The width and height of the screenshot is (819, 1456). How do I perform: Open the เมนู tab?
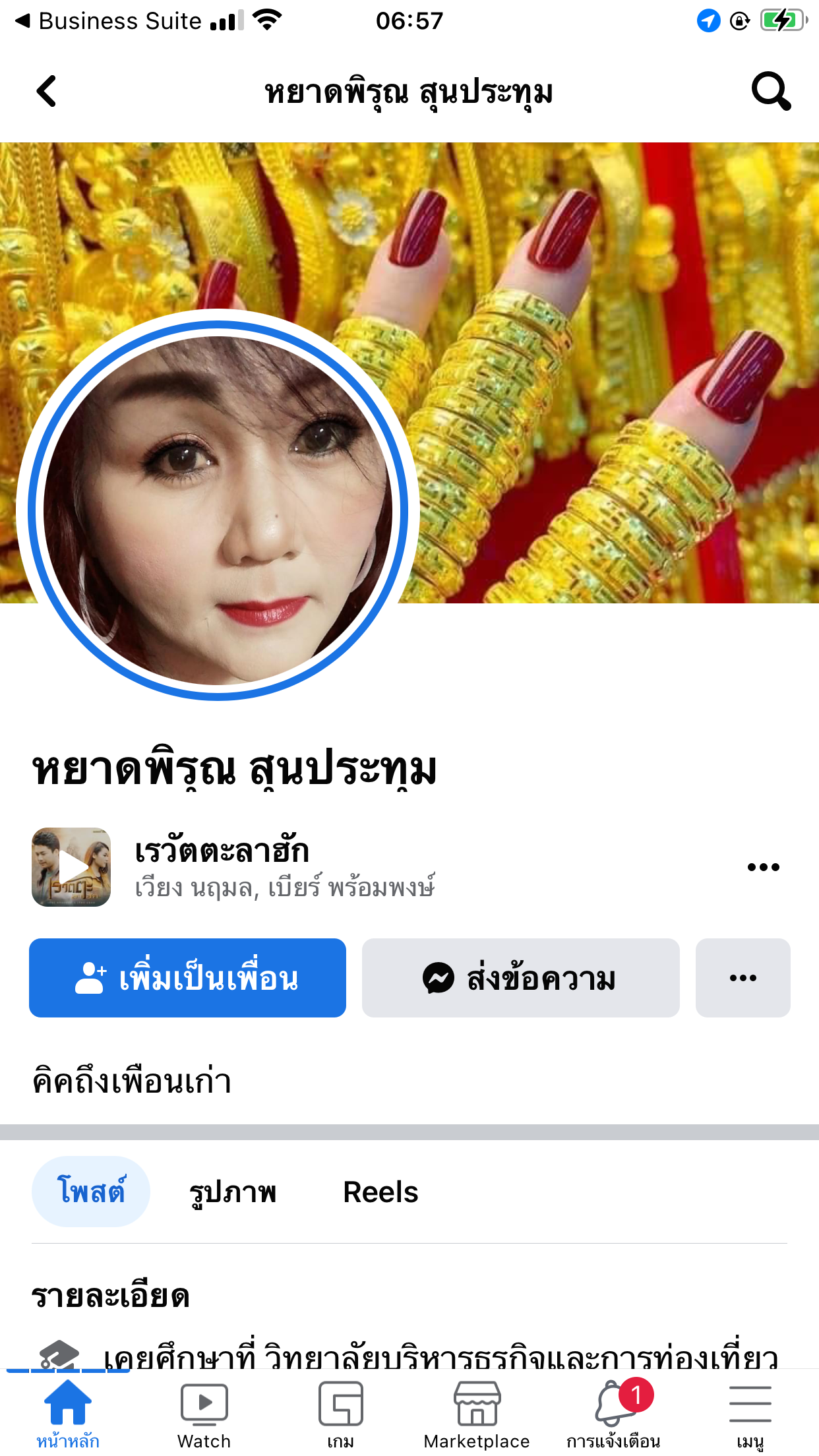tap(750, 1412)
